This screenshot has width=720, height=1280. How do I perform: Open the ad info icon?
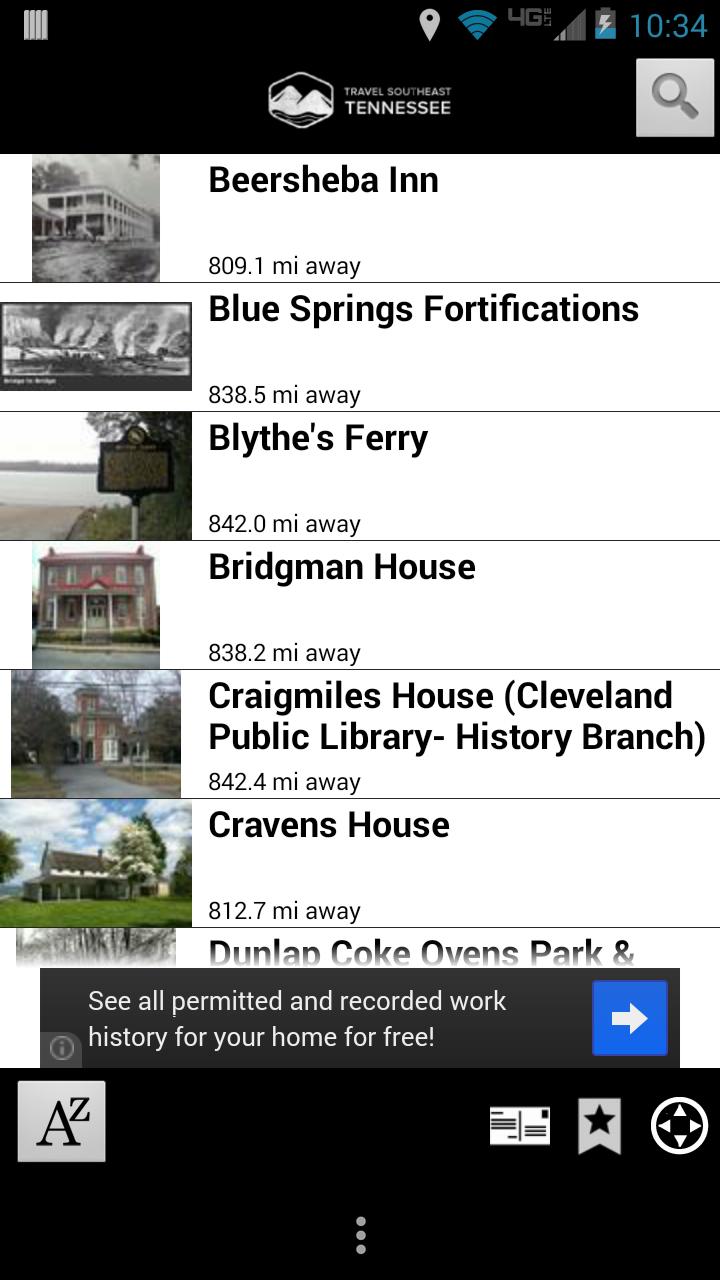[62, 1048]
